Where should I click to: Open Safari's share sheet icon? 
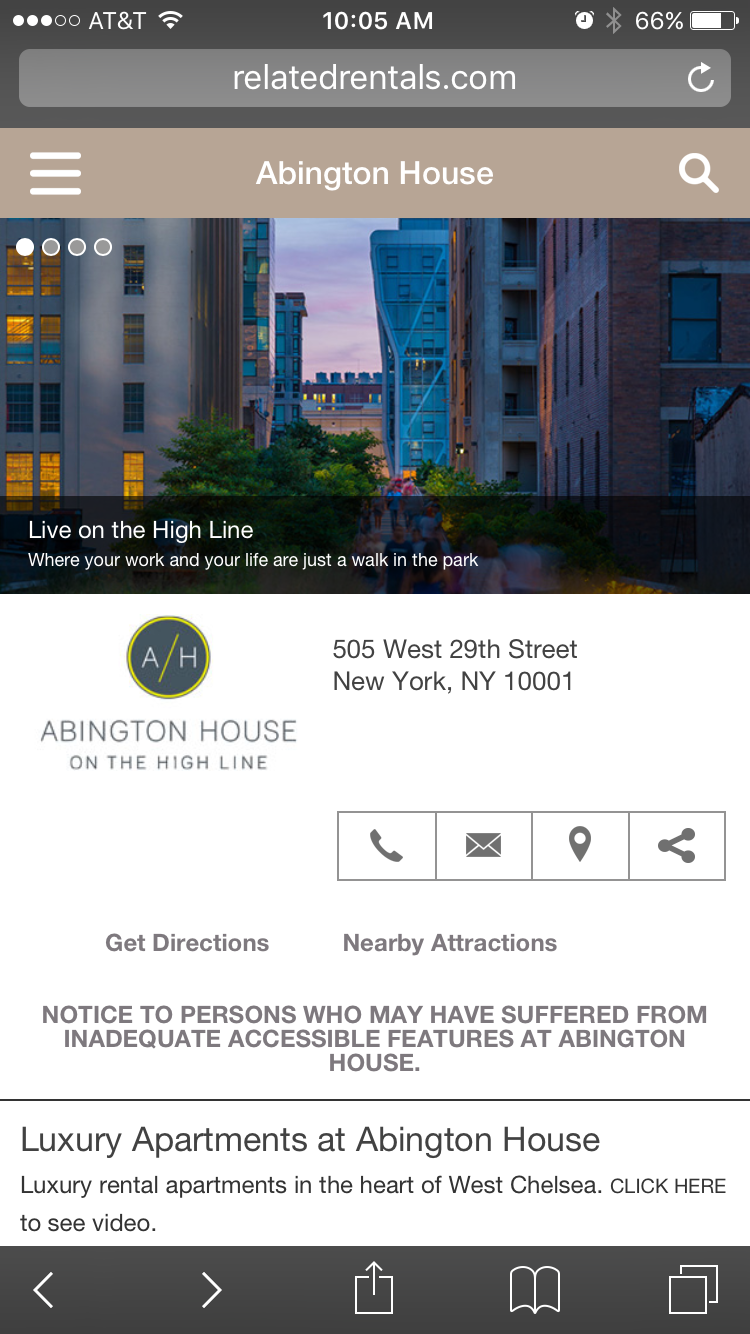[373, 1290]
